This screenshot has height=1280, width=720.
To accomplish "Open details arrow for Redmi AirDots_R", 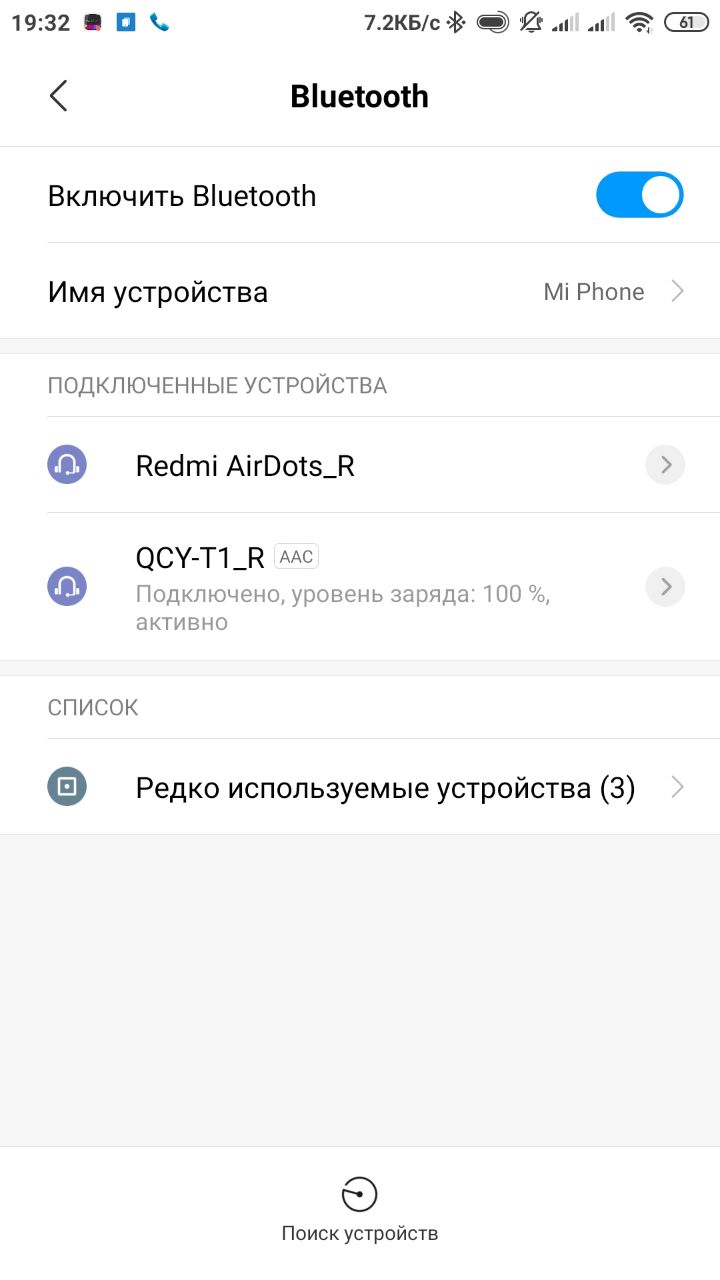I will pyautogui.click(x=666, y=465).
